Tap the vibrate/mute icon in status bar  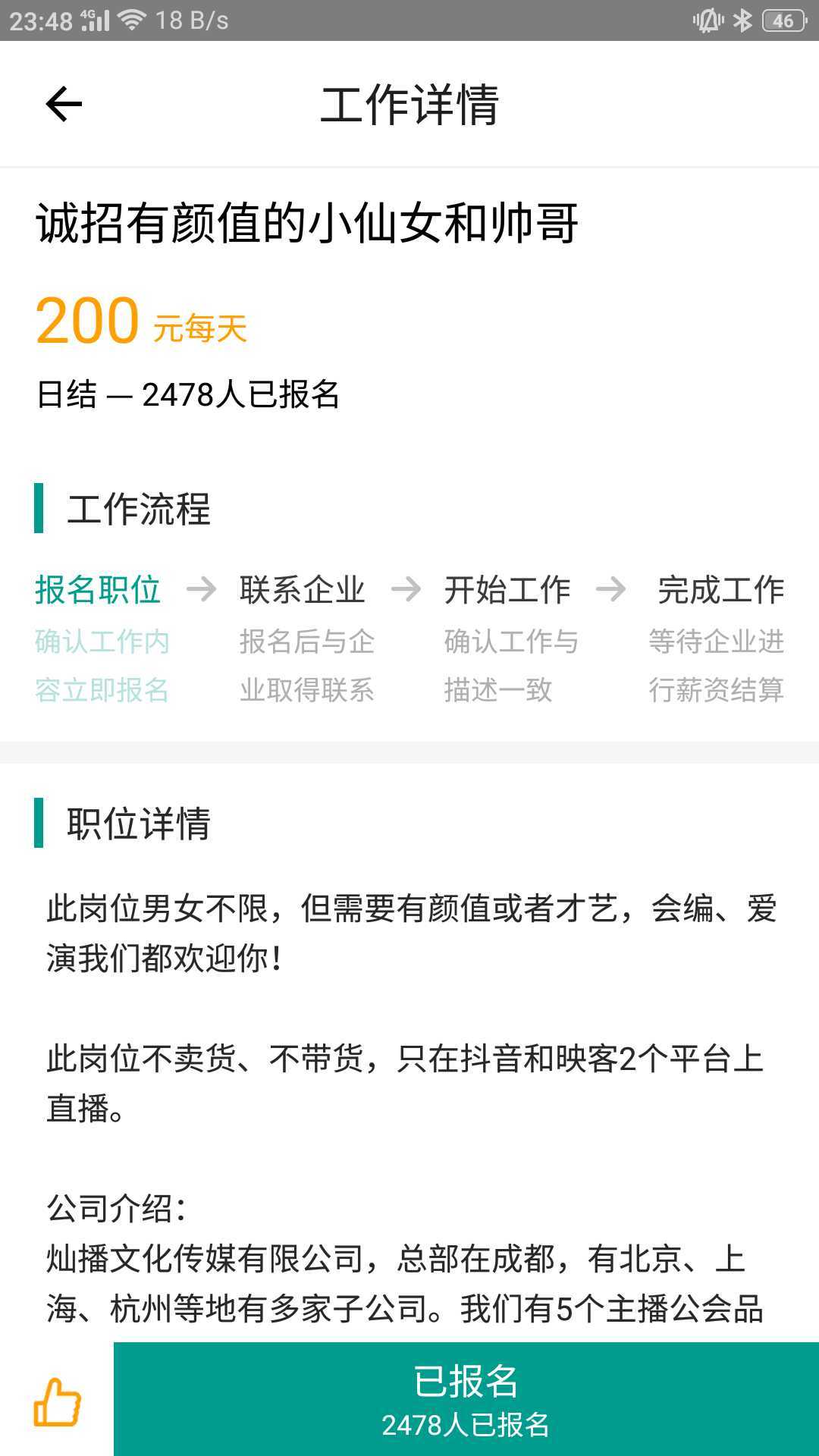tap(709, 19)
